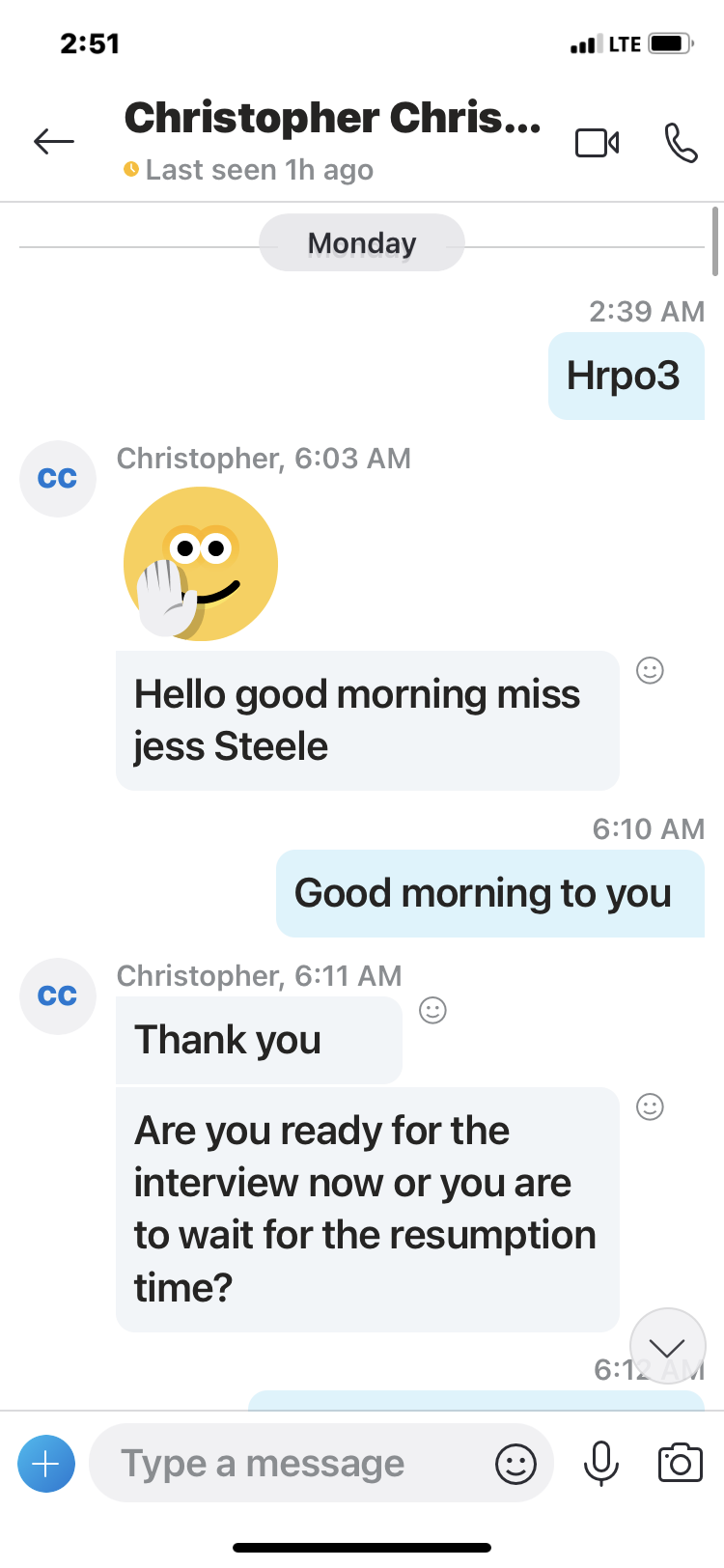Jump to the latest message via down arrow
724x1568 pixels.
coord(667,1346)
